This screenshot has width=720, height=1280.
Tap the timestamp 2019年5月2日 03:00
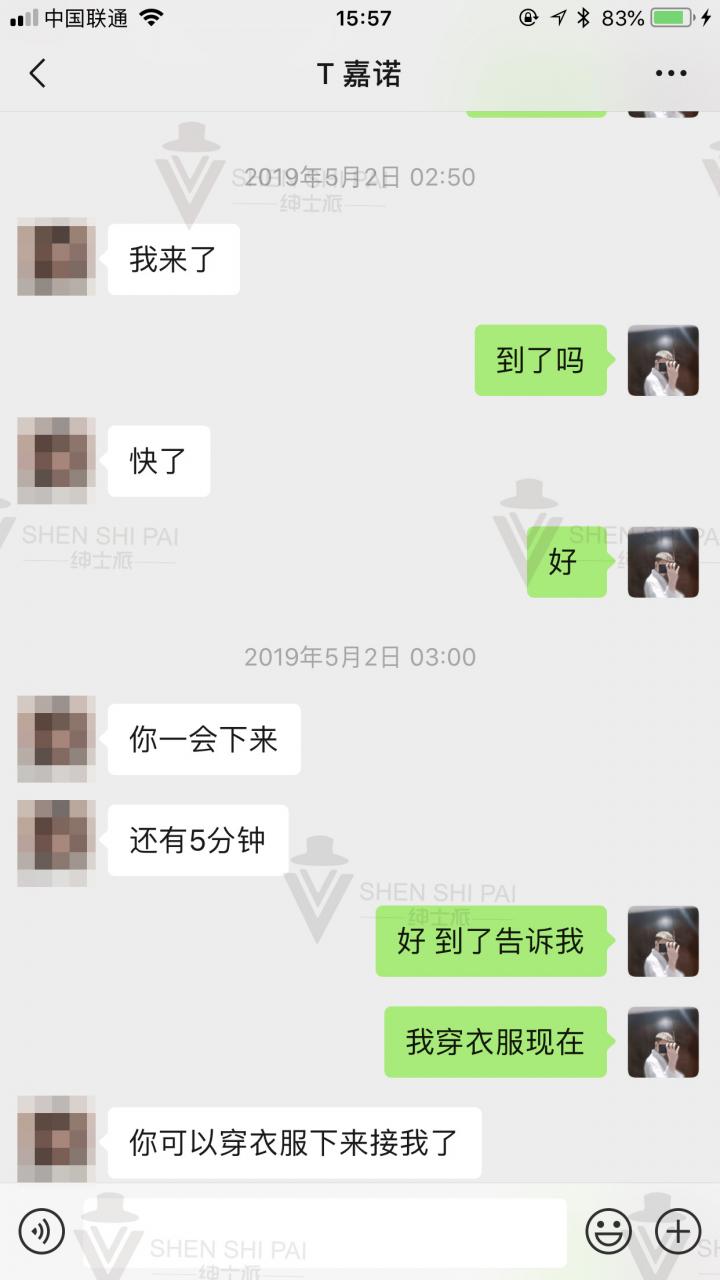[360, 656]
